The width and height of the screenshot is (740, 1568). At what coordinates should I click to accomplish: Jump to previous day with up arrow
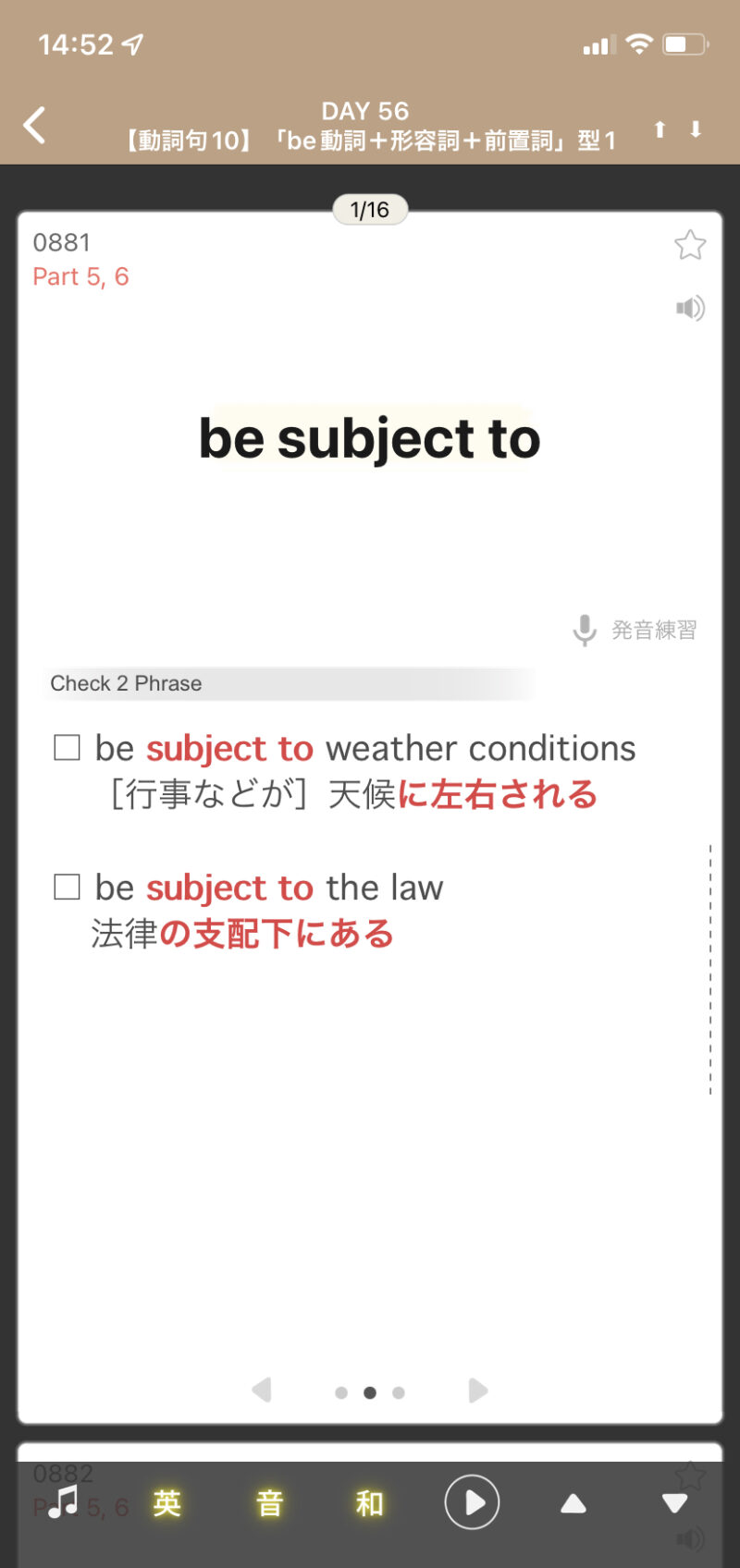click(660, 129)
